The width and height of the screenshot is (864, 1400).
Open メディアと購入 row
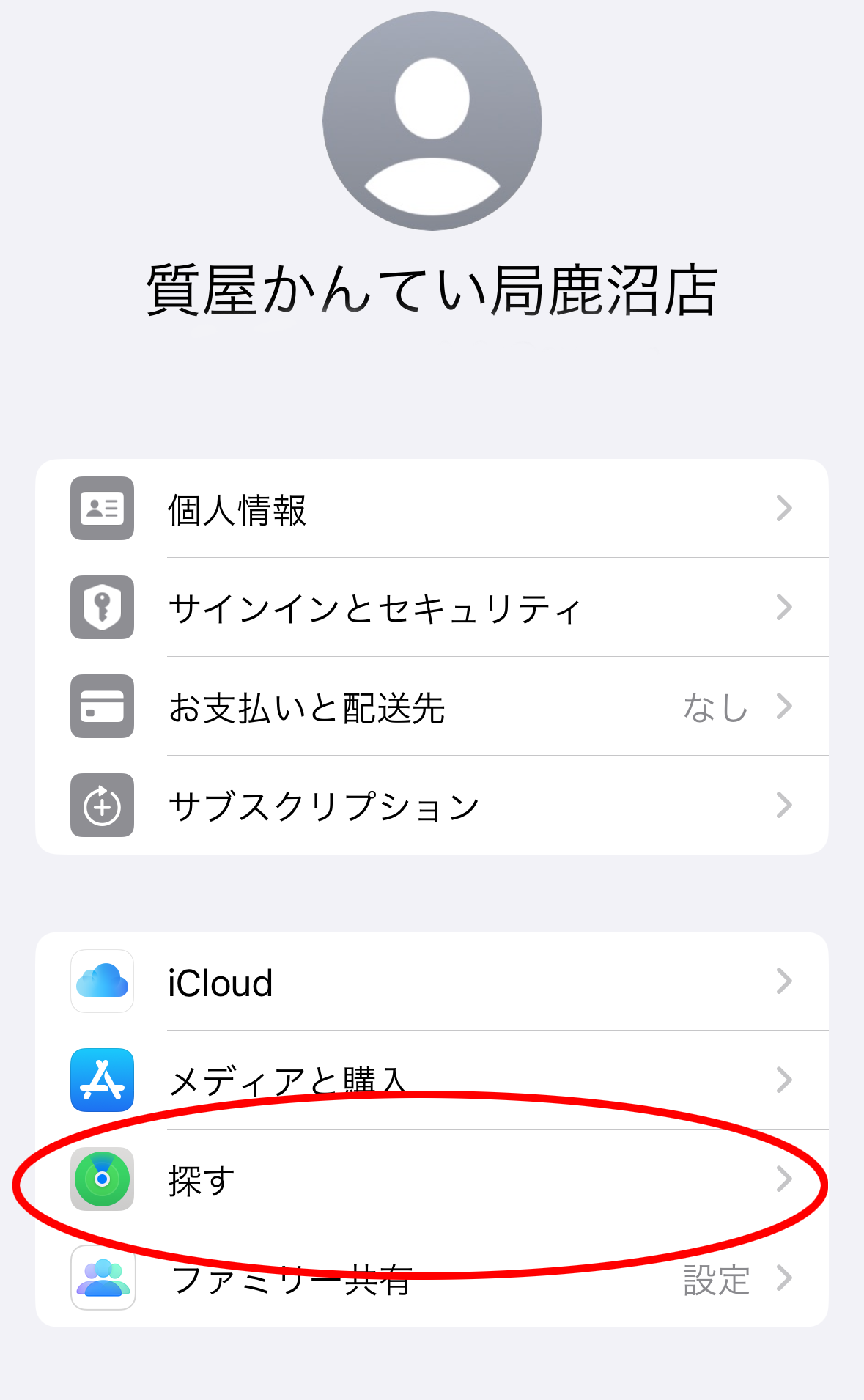coord(432,1080)
